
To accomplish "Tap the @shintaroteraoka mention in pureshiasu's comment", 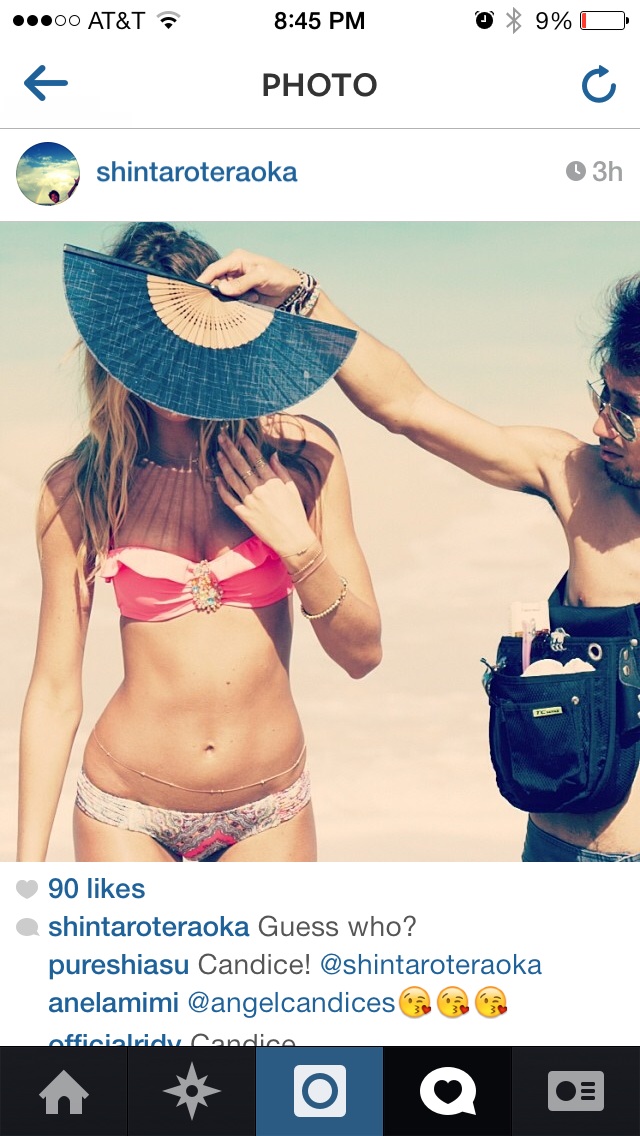I will [x=431, y=965].
